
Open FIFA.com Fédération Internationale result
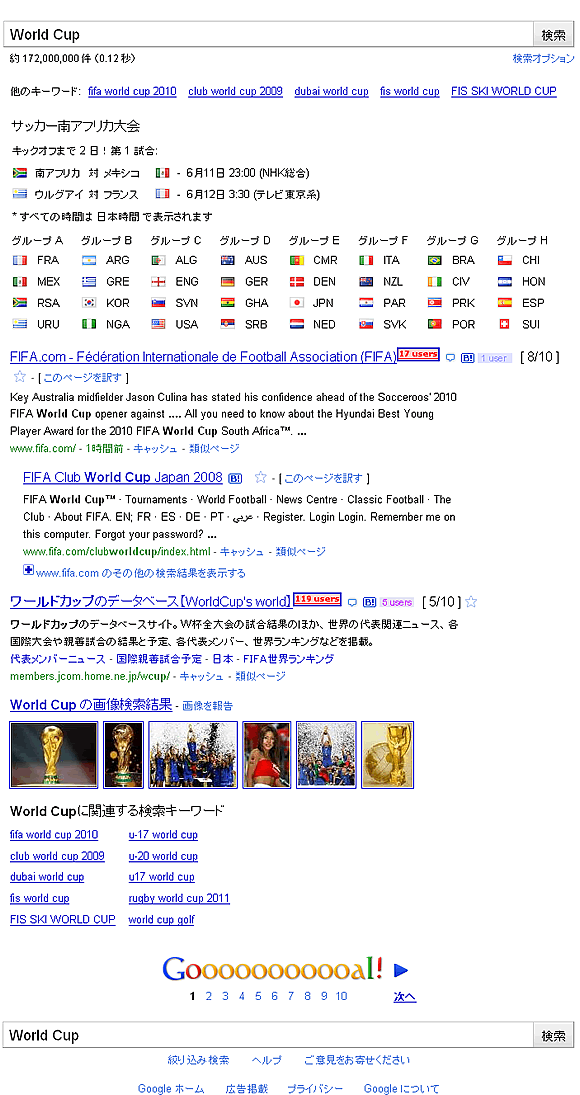click(x=203, y=356)
